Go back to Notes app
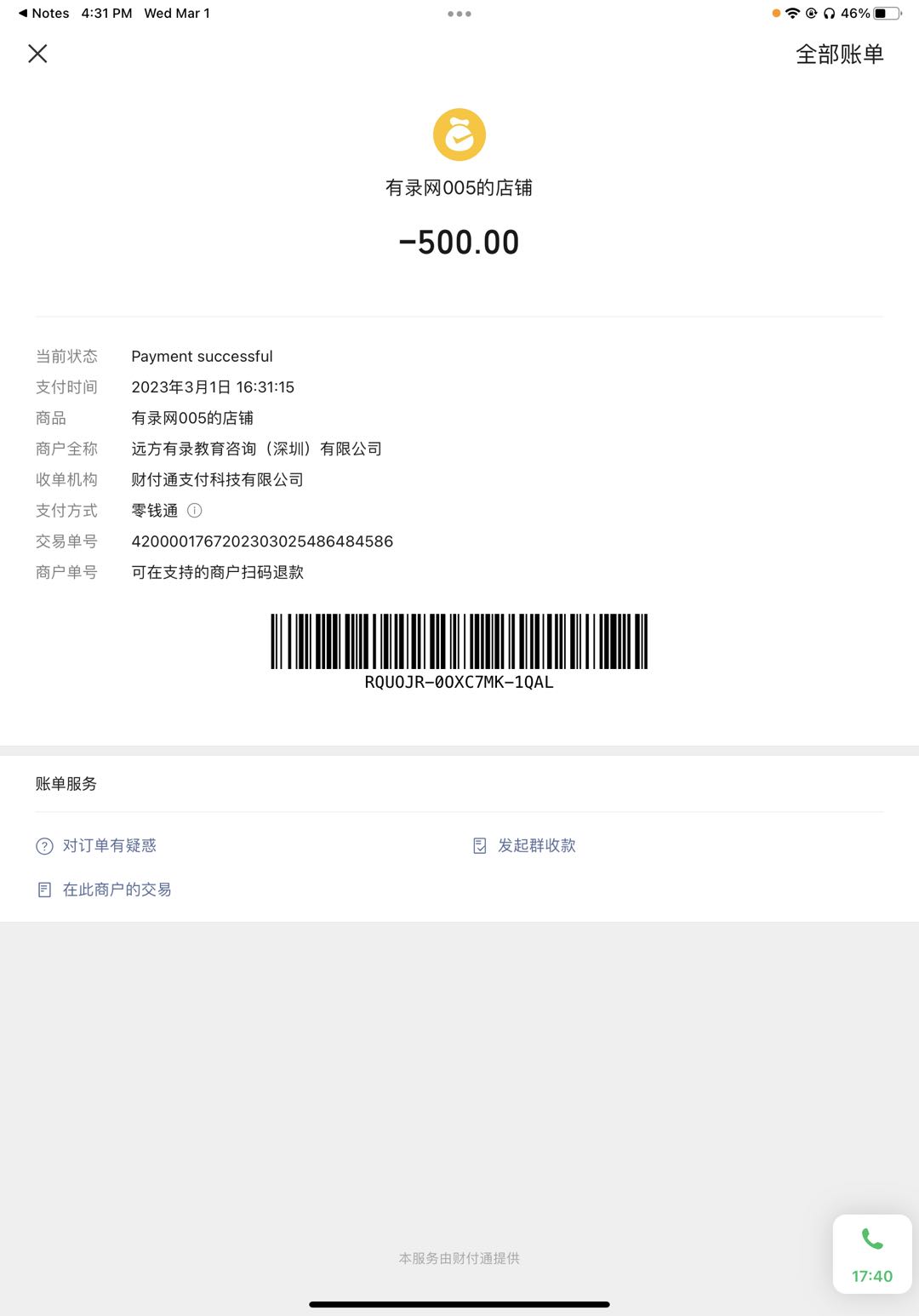Viewport: 919px width, 1316px height. (43, 14)
